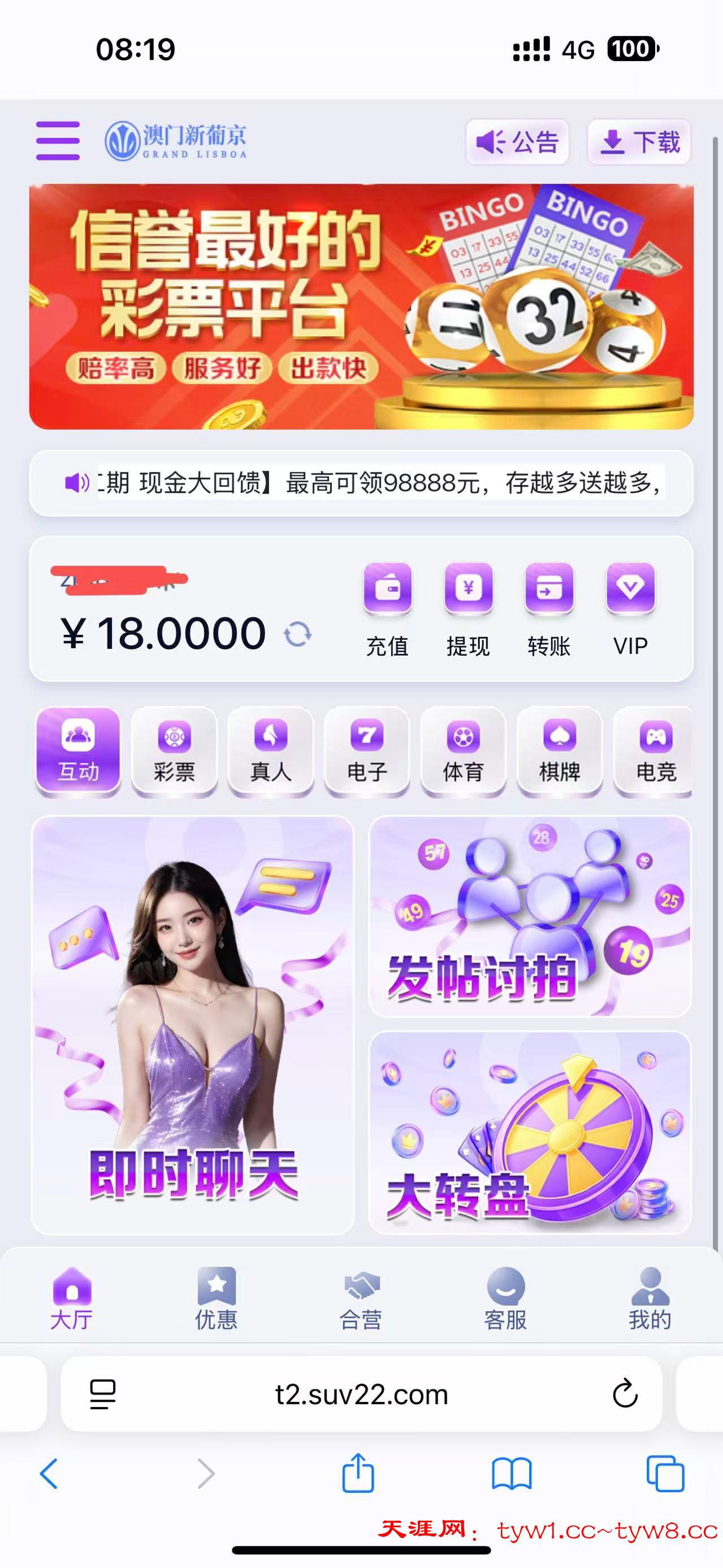Open the hamburger drawer menu

click(58, 141)
